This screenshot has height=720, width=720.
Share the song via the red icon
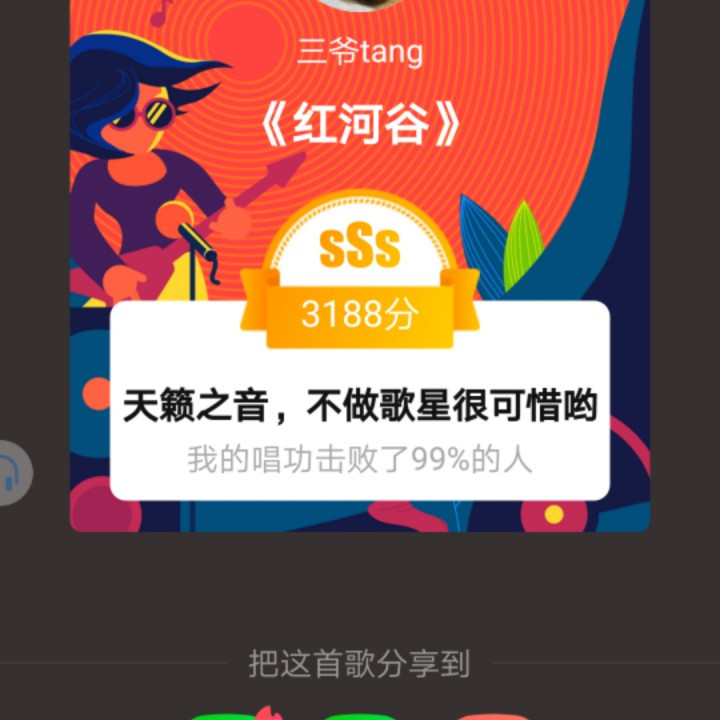492,715
